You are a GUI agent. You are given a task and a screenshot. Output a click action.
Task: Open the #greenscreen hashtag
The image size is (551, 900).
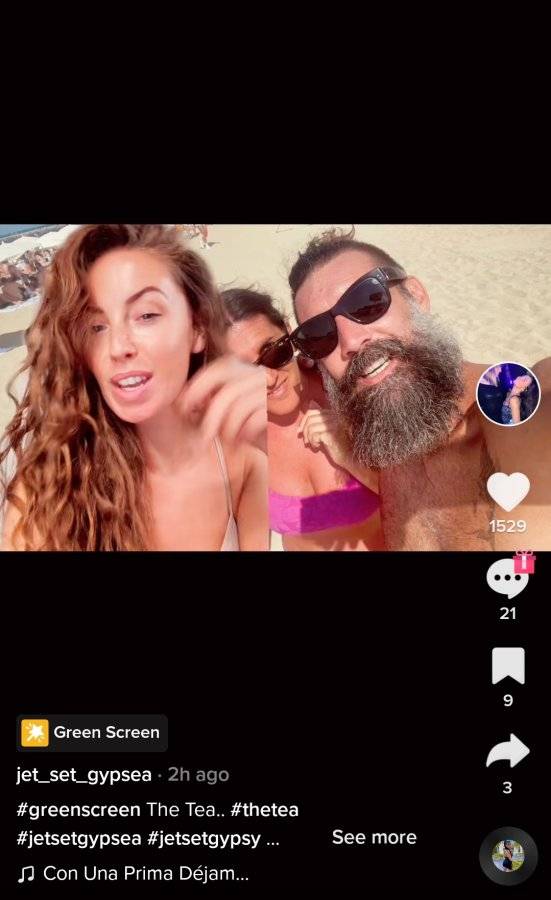pos(79,810)
